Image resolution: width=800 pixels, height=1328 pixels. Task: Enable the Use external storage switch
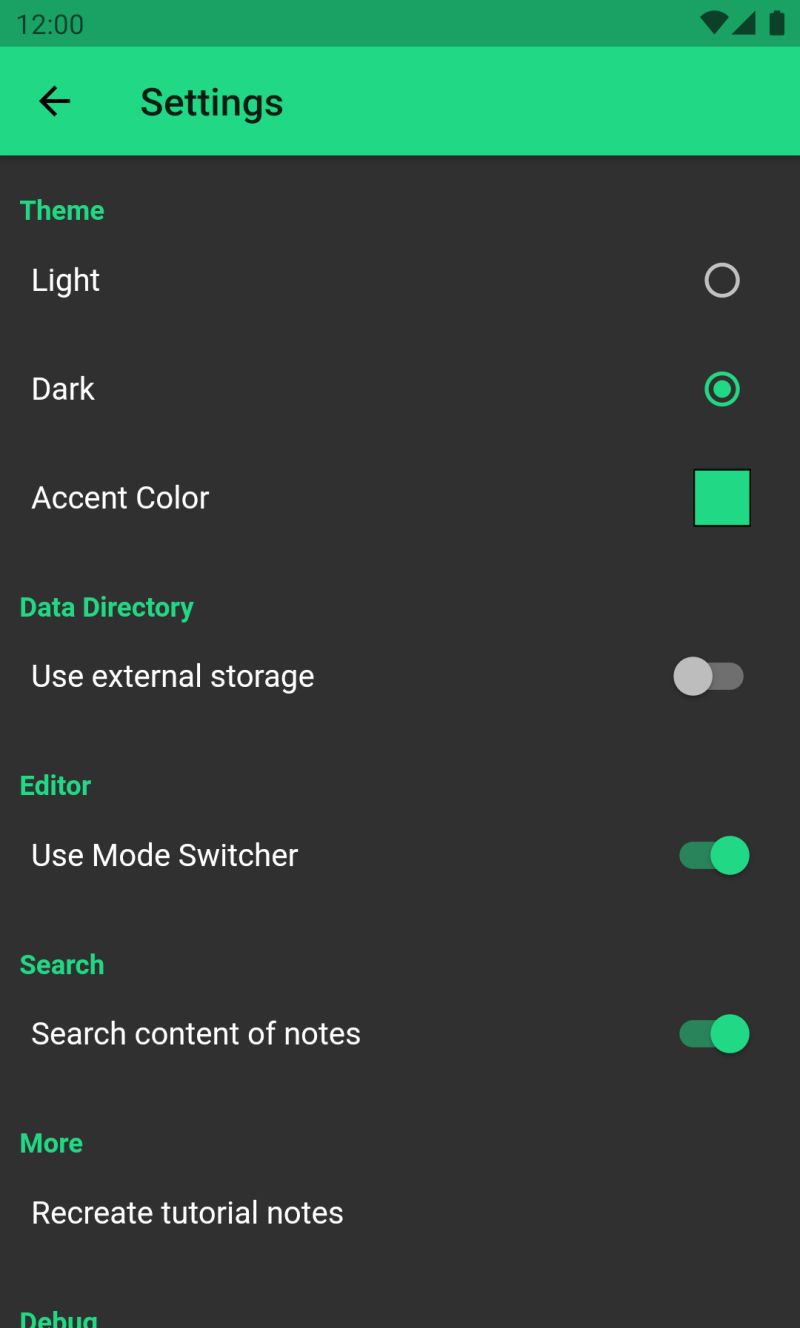[x=710, y=676]
